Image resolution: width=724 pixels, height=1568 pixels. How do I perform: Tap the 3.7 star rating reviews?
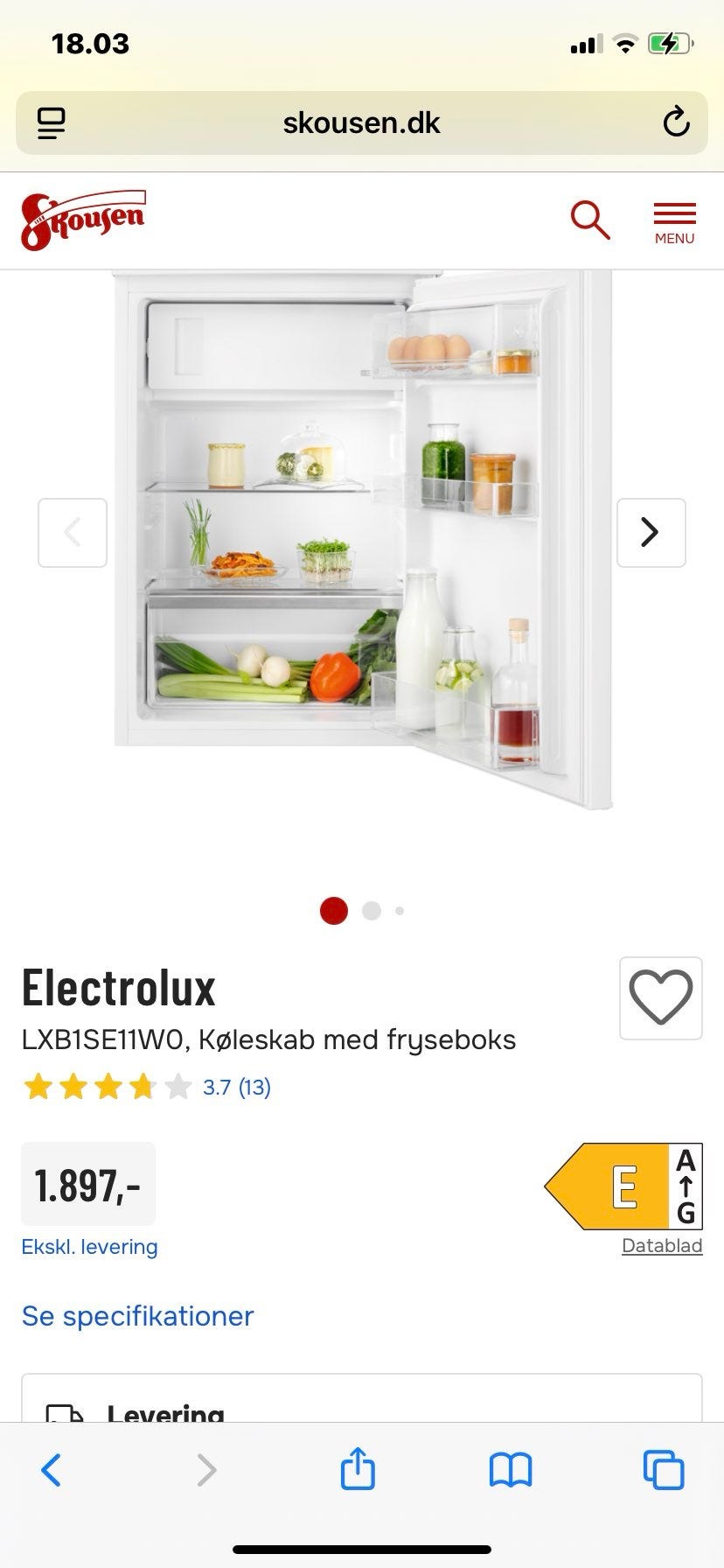[x=236, y=1087]
